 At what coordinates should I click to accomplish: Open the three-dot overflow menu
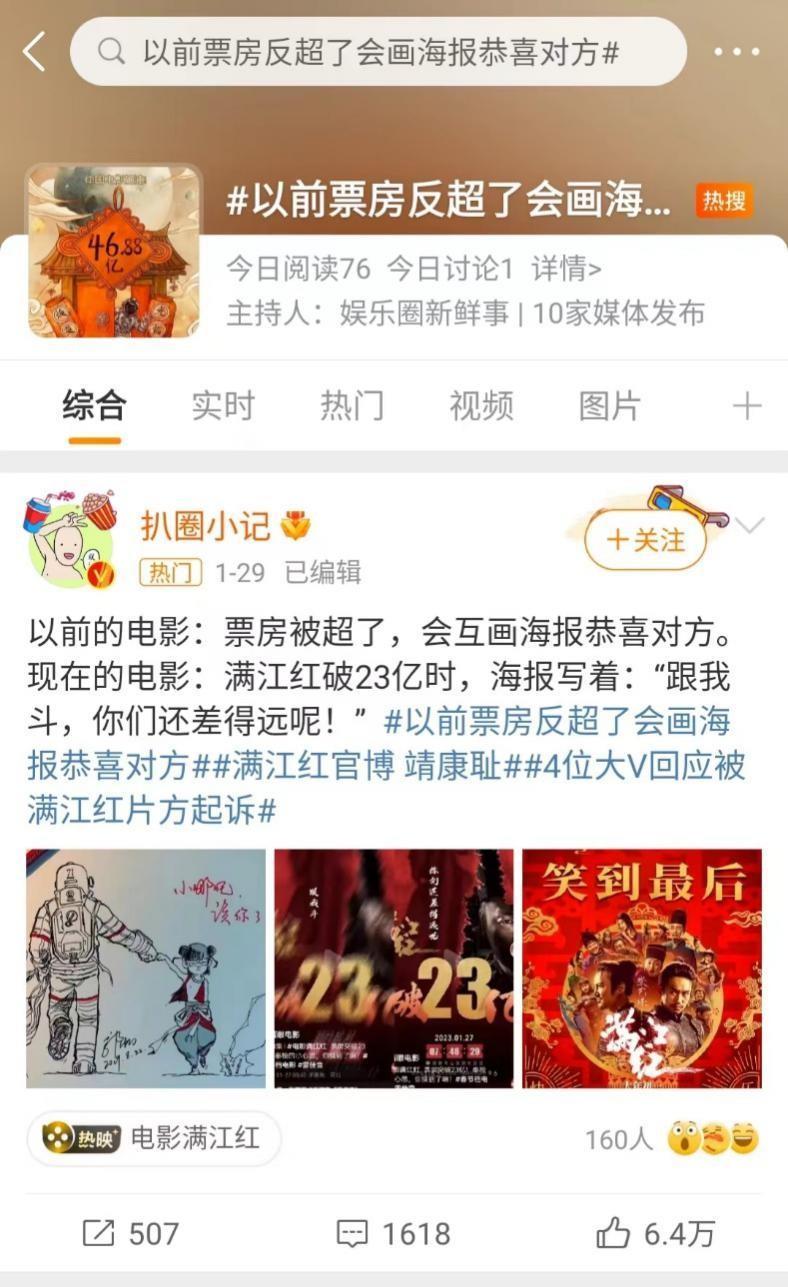point(737,52)
